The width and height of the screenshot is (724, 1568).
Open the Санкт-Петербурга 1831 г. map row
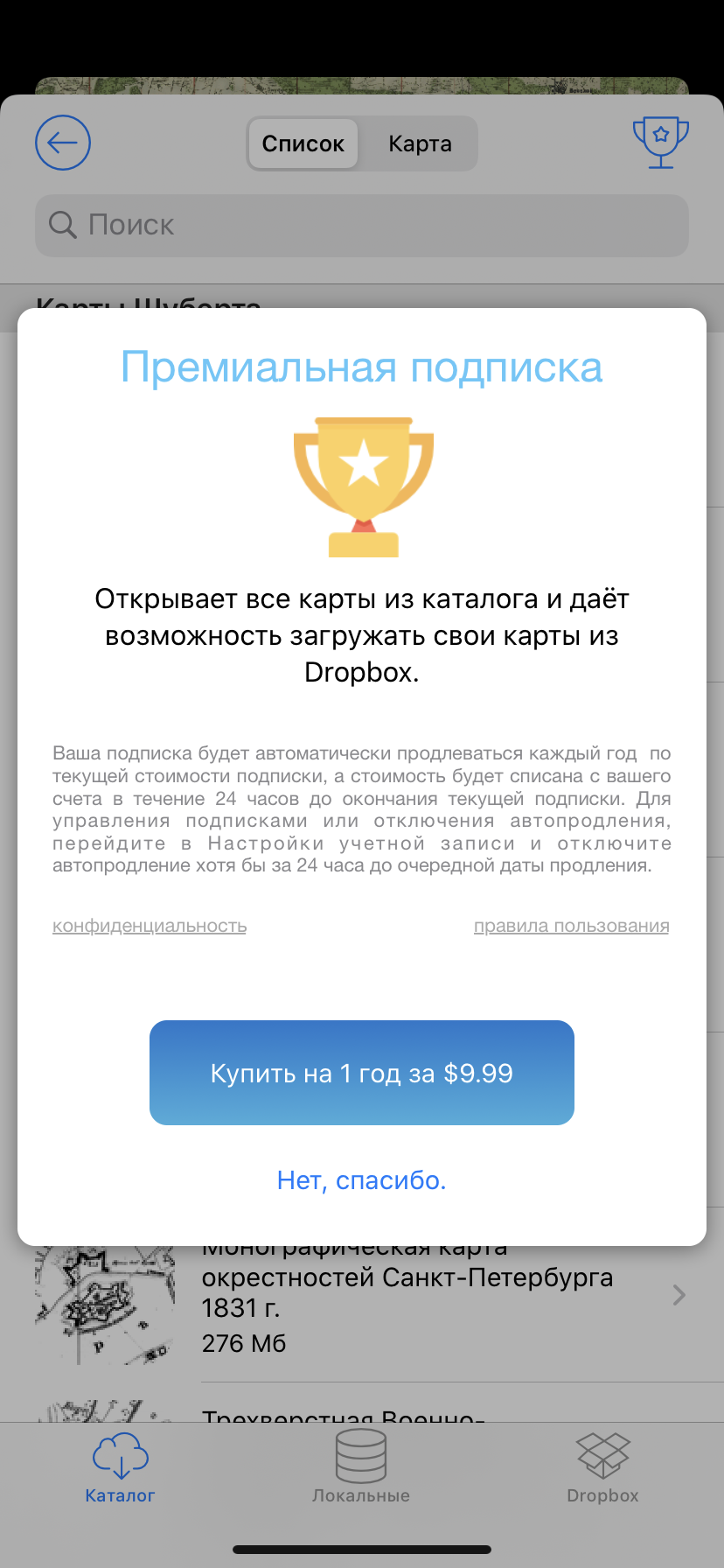[x=362, y=1295]
